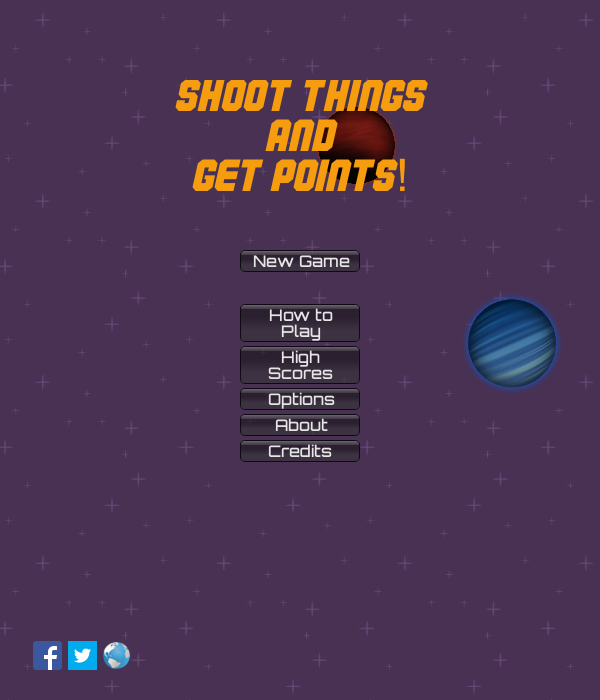The height and width of the screenshot is (700, 600).
Task: Open the Options menu
Action: tap(300, 399)
